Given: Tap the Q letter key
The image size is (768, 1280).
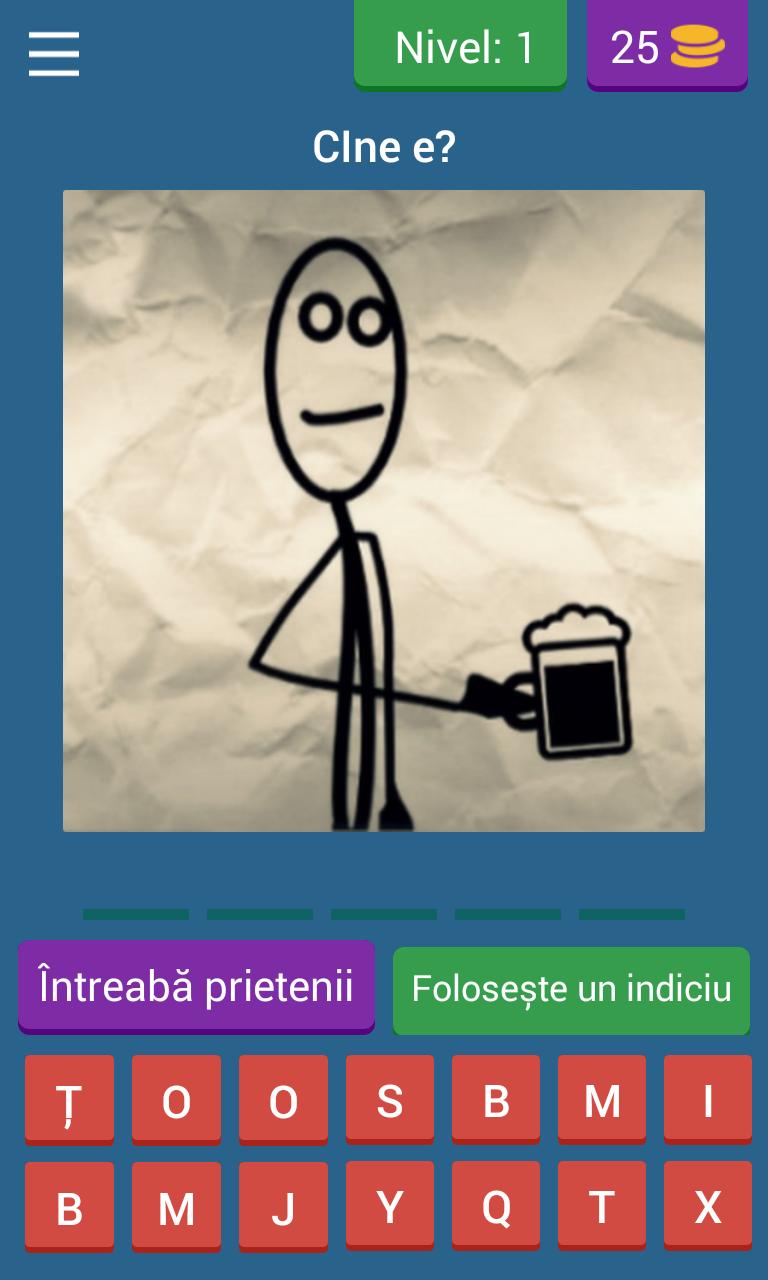Looking at the screenshot, I should (495, 1206).
